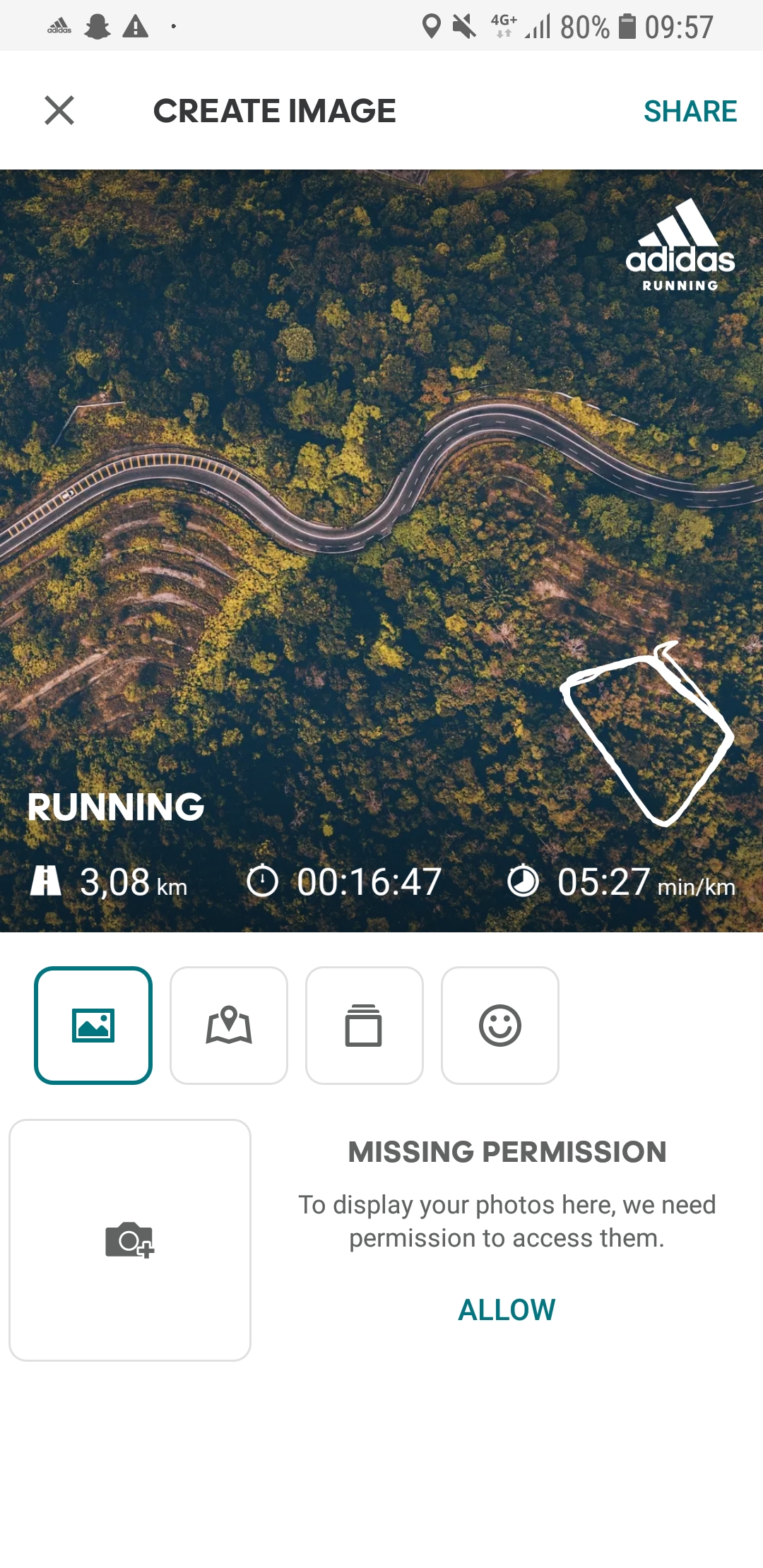This screenshot has height=1568, width=763.
Task: Select the photo background tab
Action: pyautogui.click(x=93, y=1025)
